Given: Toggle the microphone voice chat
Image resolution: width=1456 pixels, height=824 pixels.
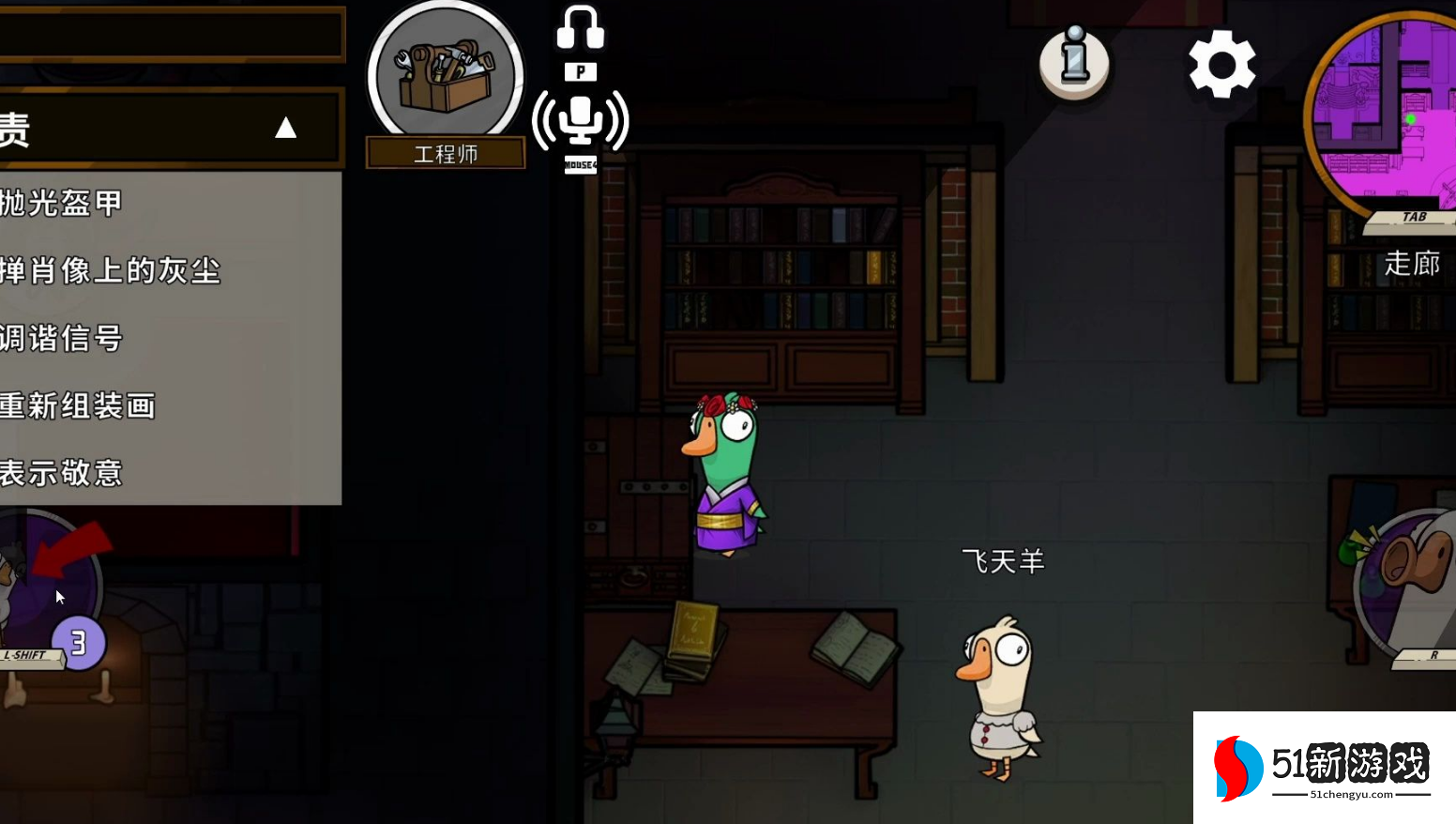Looking at the screenshot, I should [580, 121].
